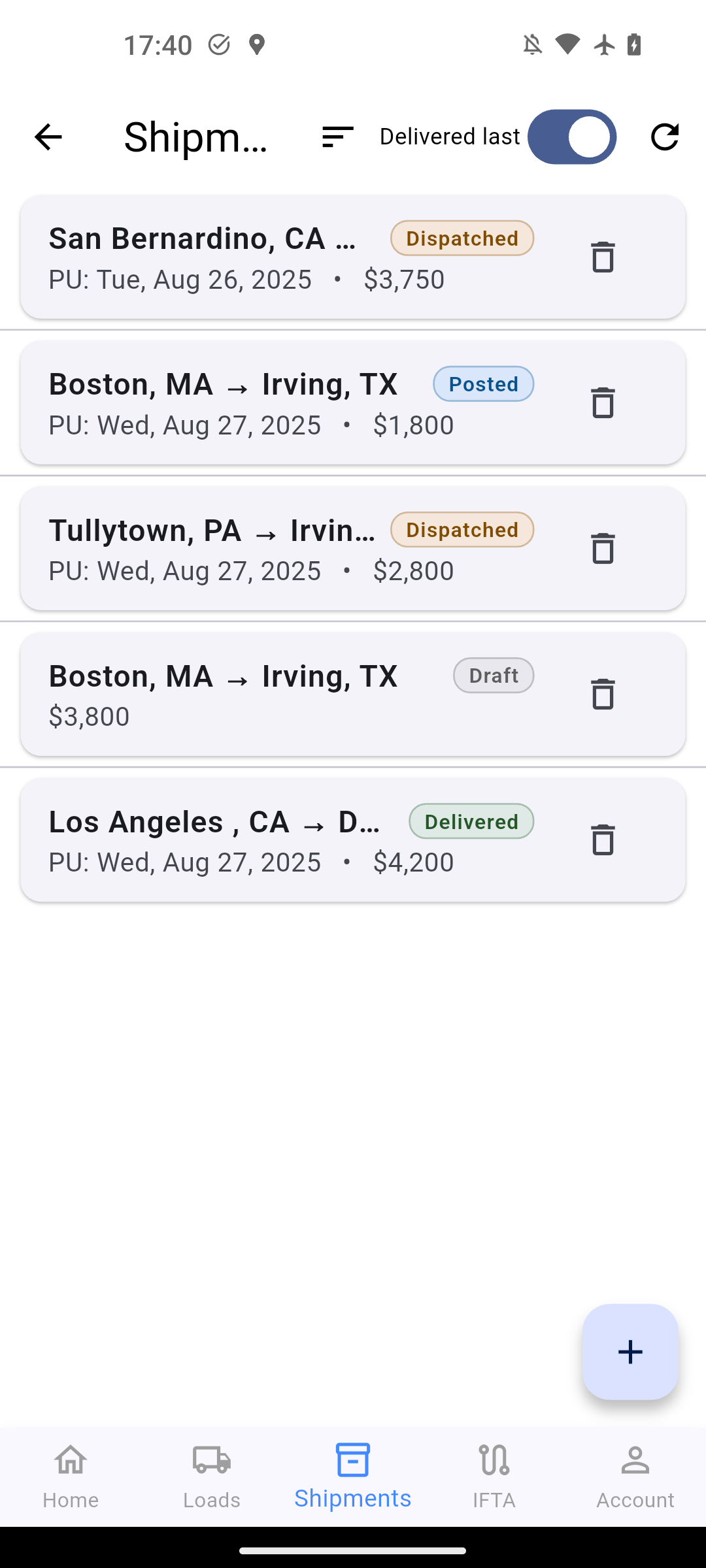Delete the Tullytown dispatched shipment
Screen dimensions: 706x1568
tap(601, 549)
